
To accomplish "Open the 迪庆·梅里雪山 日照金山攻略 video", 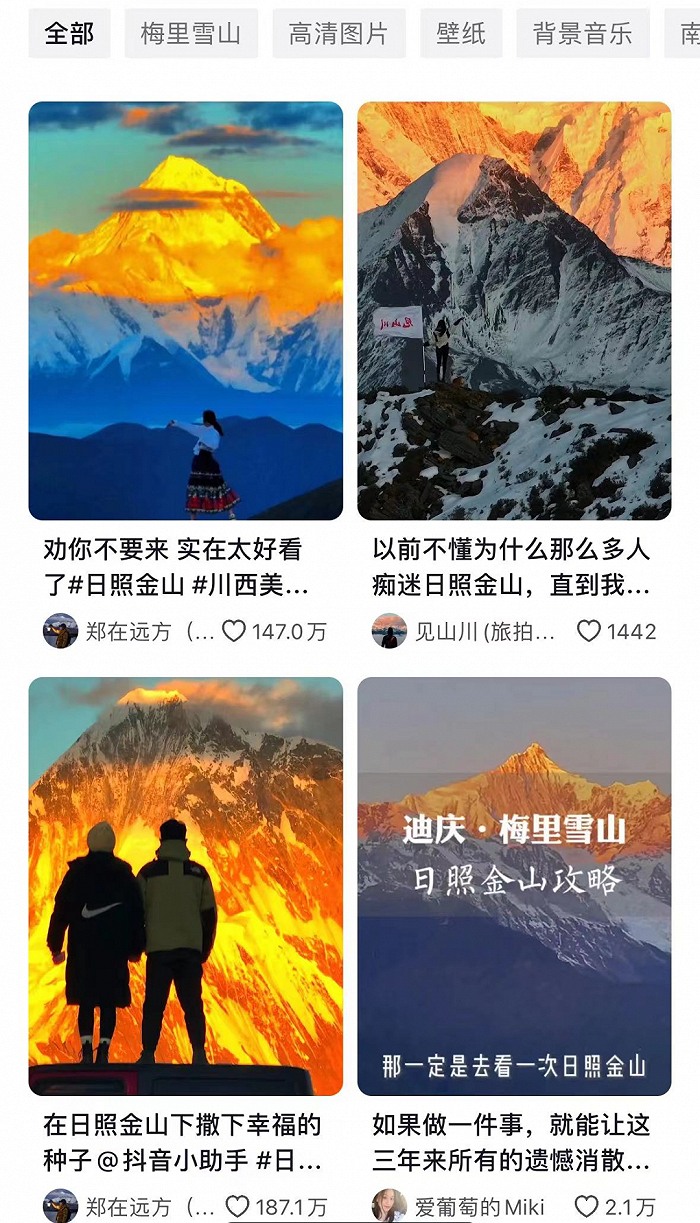I will pyautogui.click(x=514, y=886).
